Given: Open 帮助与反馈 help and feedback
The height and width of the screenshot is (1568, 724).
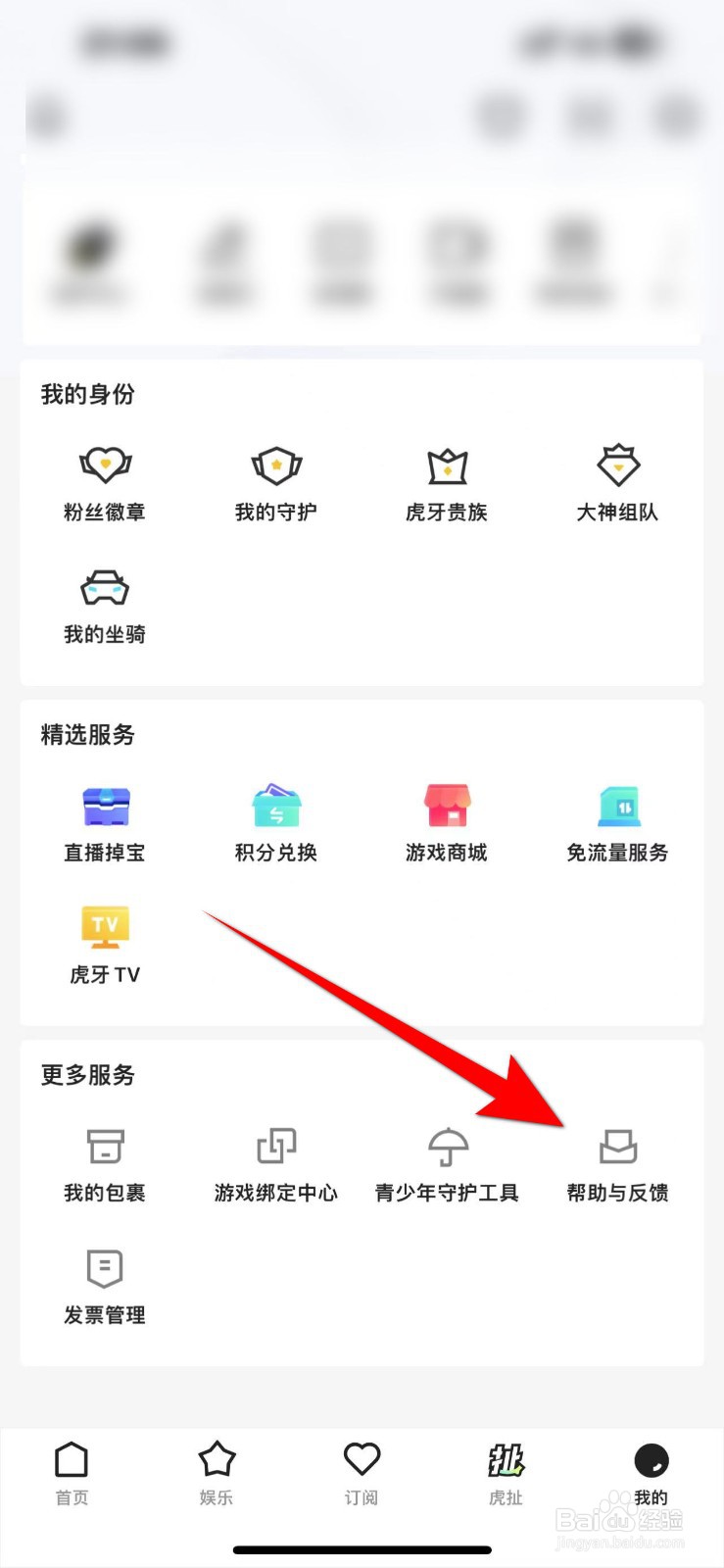Looking at the screenshot, I should tap(617, 1147).
